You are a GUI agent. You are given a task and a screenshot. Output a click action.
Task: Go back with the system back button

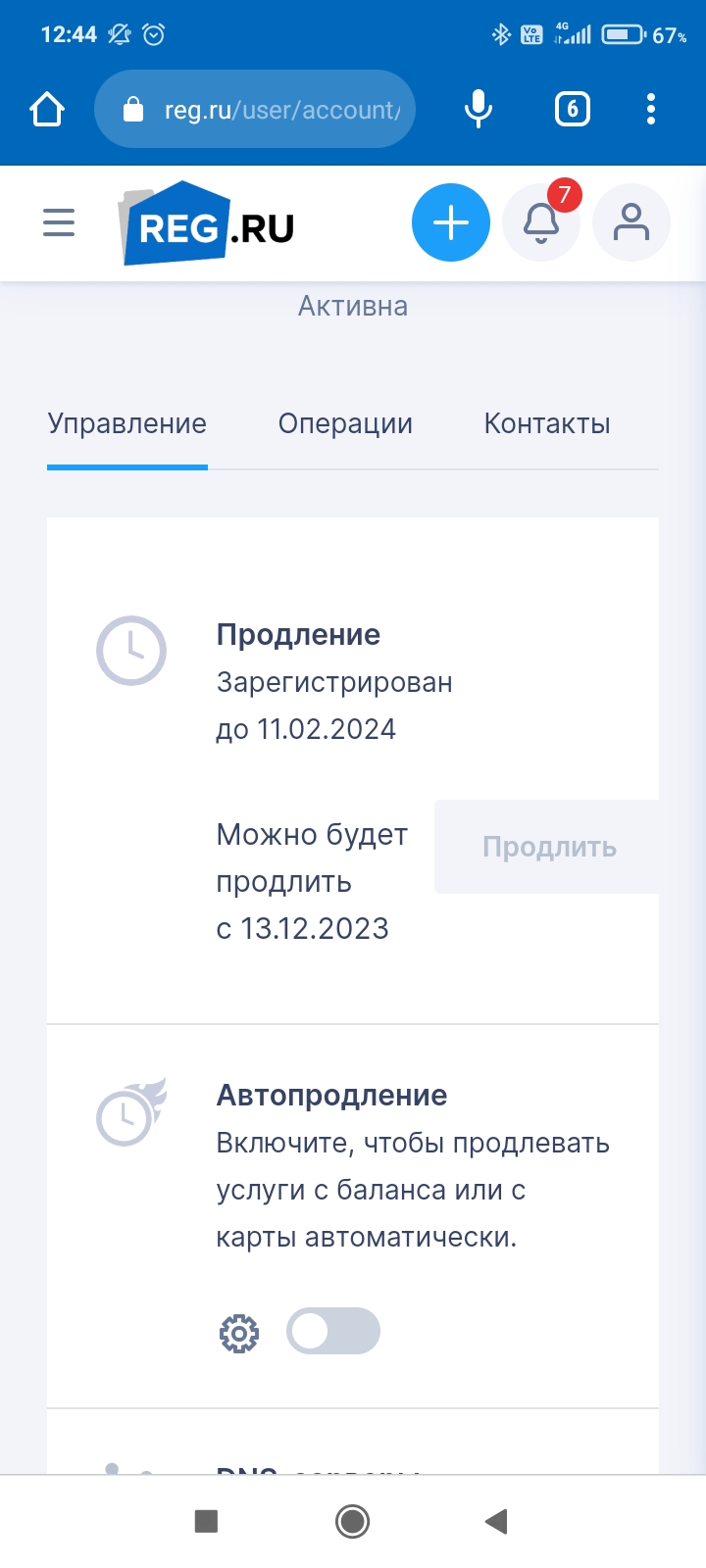pyautogui.click(x=496, y=1521)
